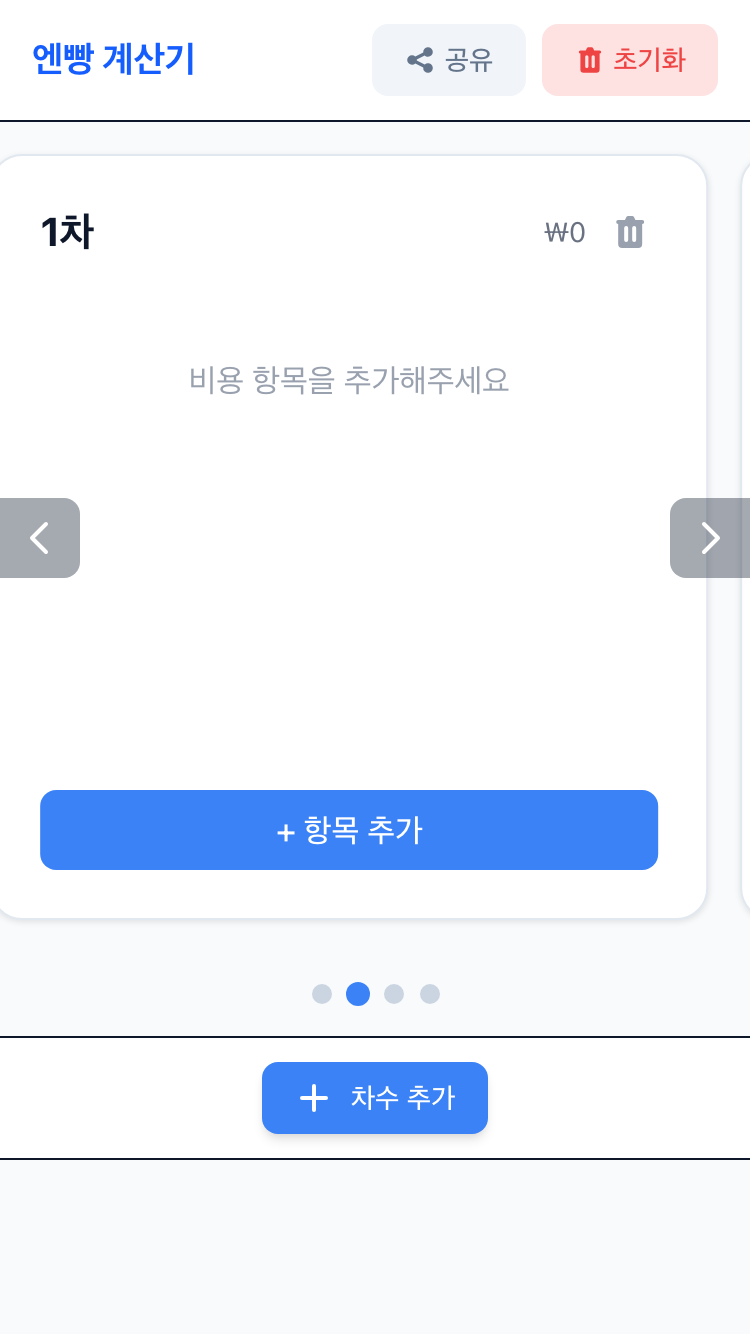Delete the 1차 card with the trash icon
This screenshot has width=750, height=1334.
pyautogui.click(x=630, y=233)
